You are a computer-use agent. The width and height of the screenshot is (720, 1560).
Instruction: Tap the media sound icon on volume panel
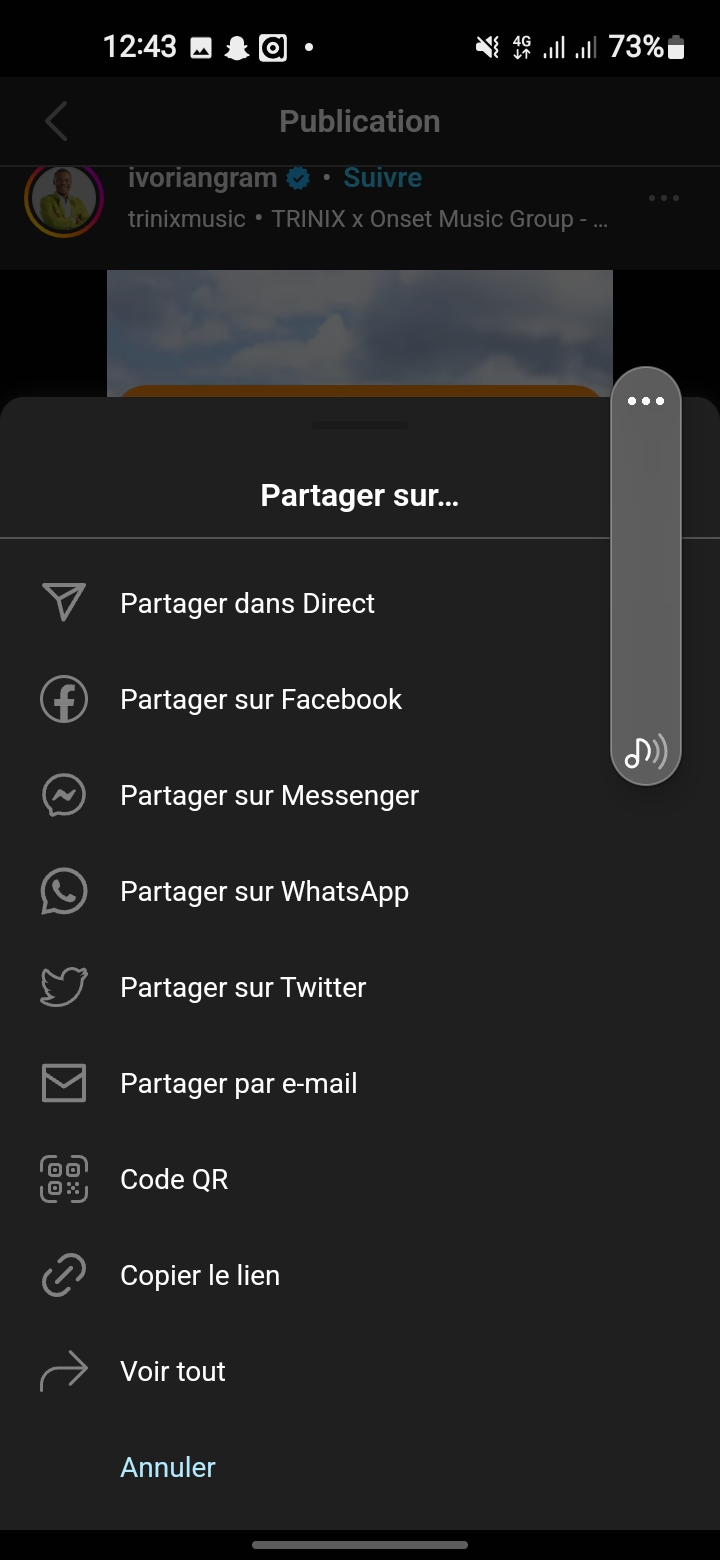pos(646,751)
